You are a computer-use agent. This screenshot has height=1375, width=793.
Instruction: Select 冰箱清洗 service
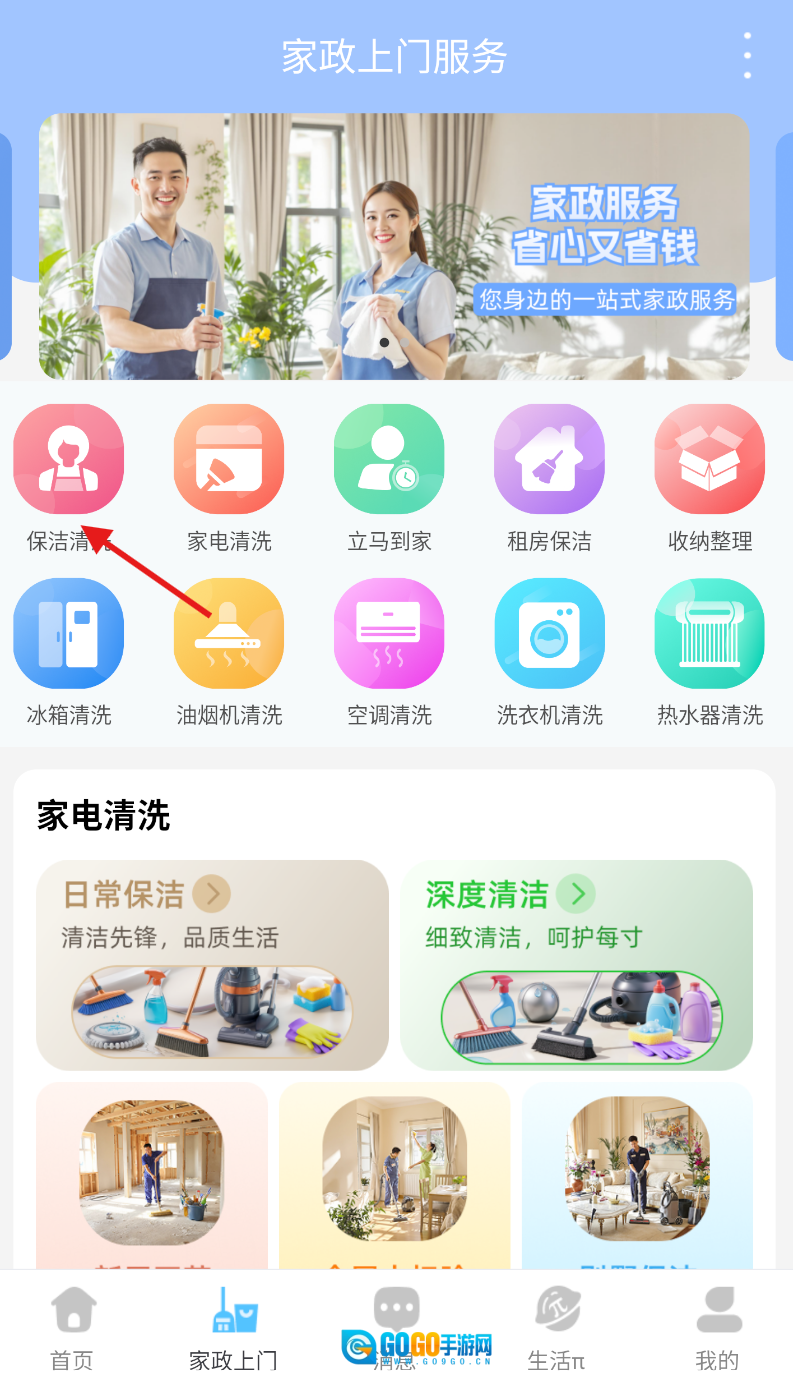68,633
